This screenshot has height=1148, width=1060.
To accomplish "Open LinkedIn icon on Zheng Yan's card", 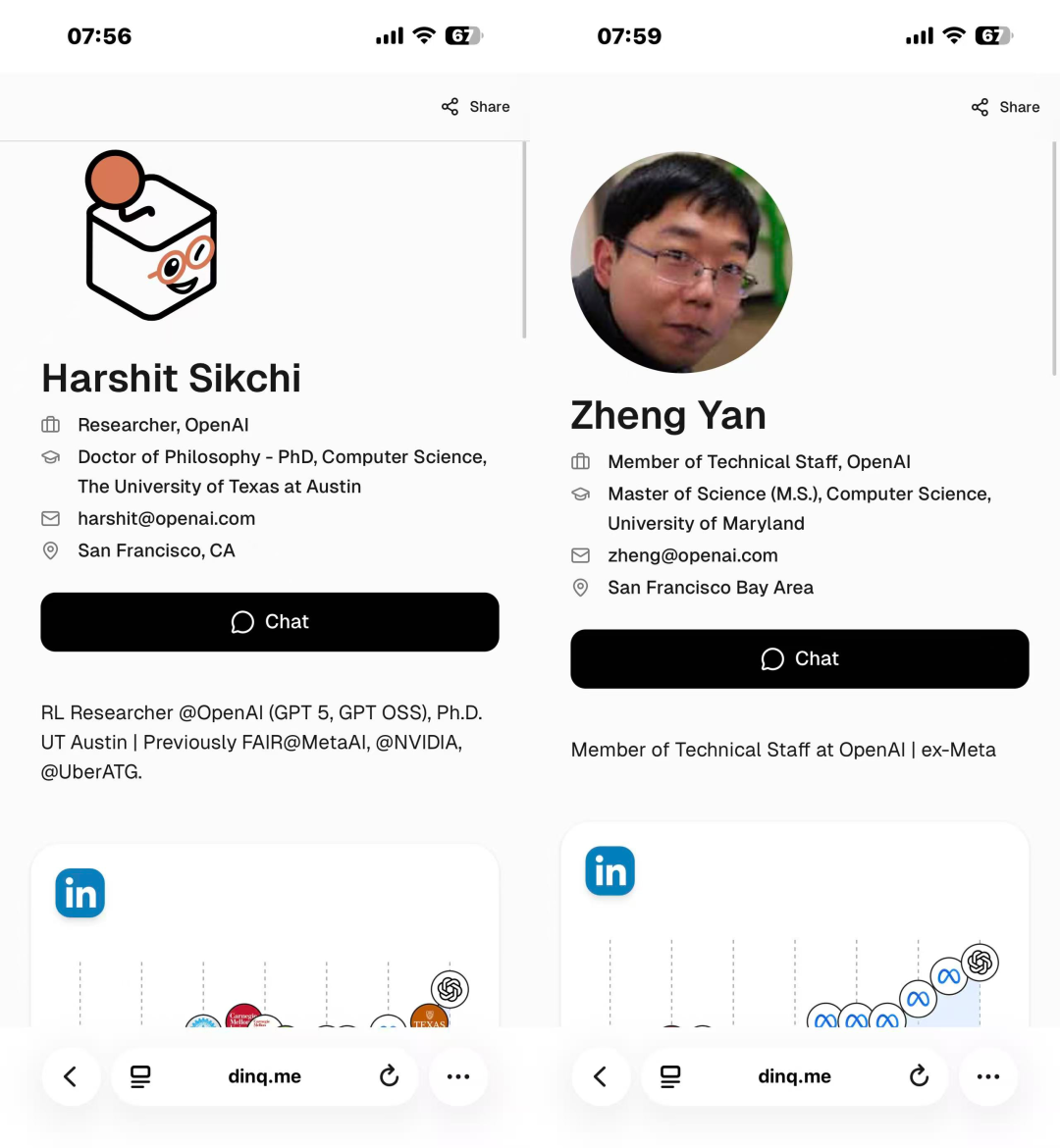I will [x=610, y=871].
